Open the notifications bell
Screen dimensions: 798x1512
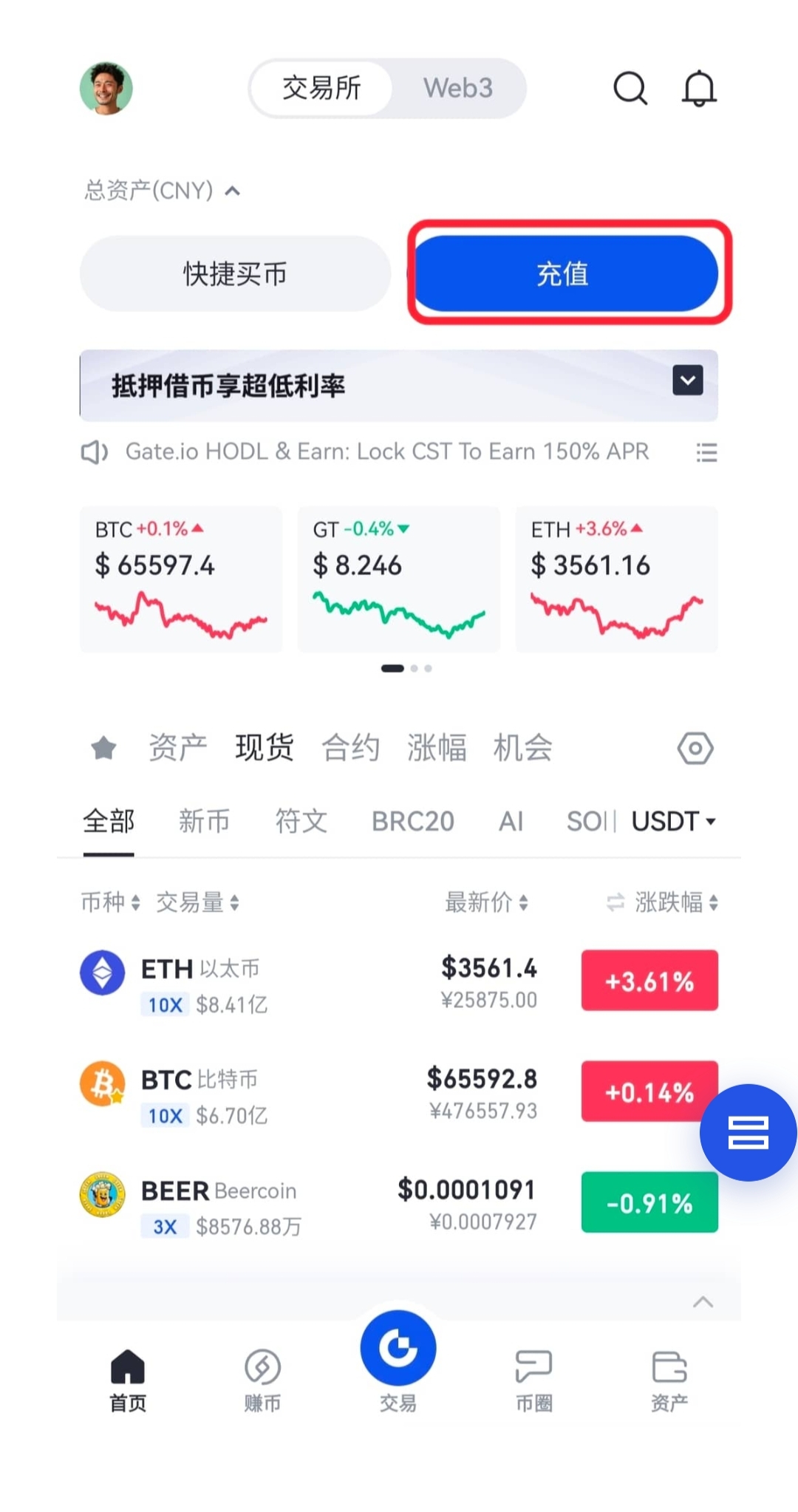[698, 89]
